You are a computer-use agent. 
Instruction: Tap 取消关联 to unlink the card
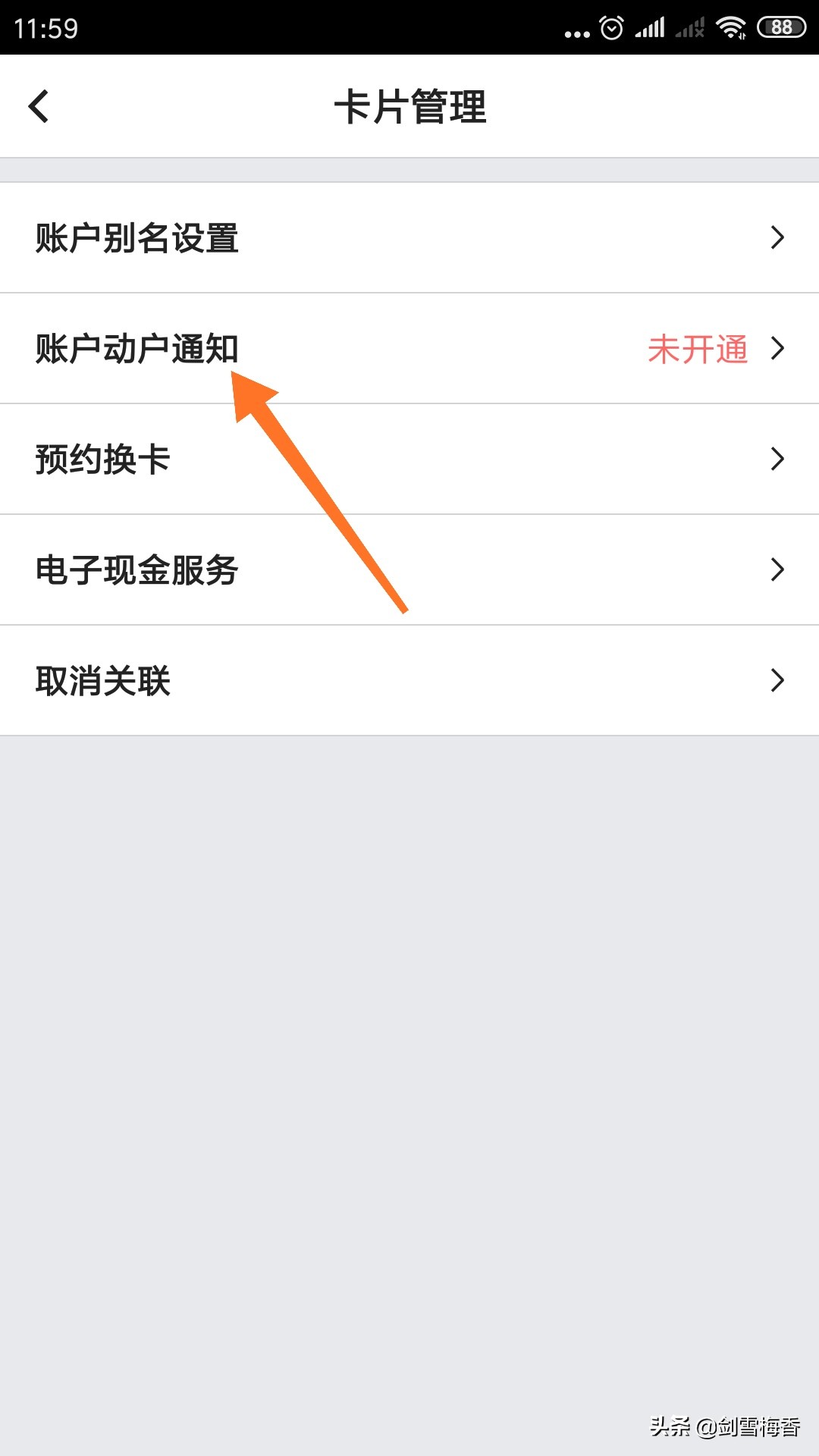coord(102,680)
